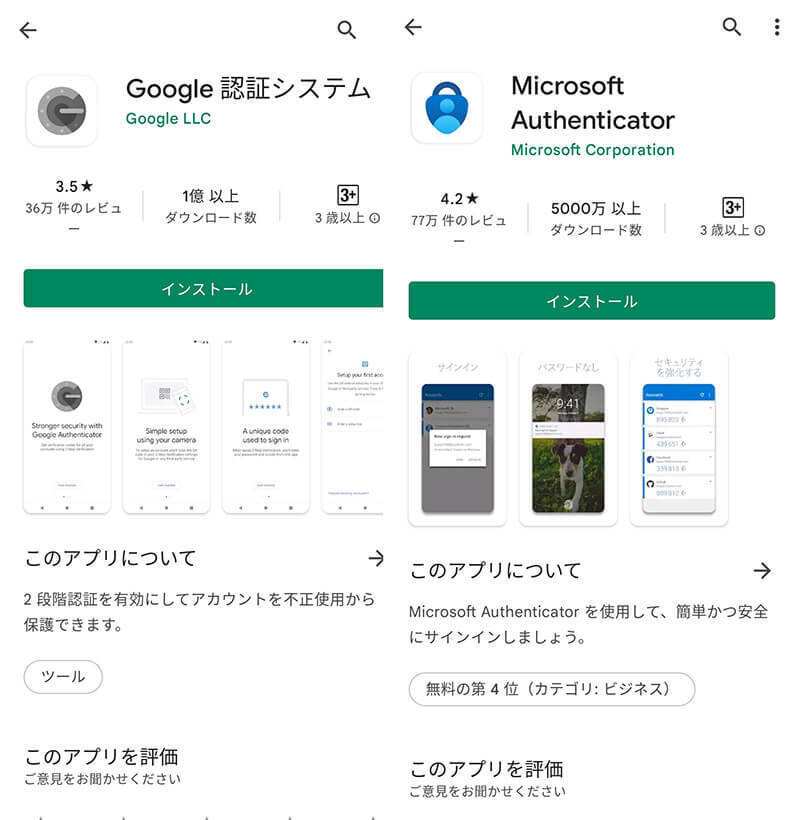Go back from the Microsoft Authenticator page
This screenshot has height=820, width=800.
click(x=413, y=27)
